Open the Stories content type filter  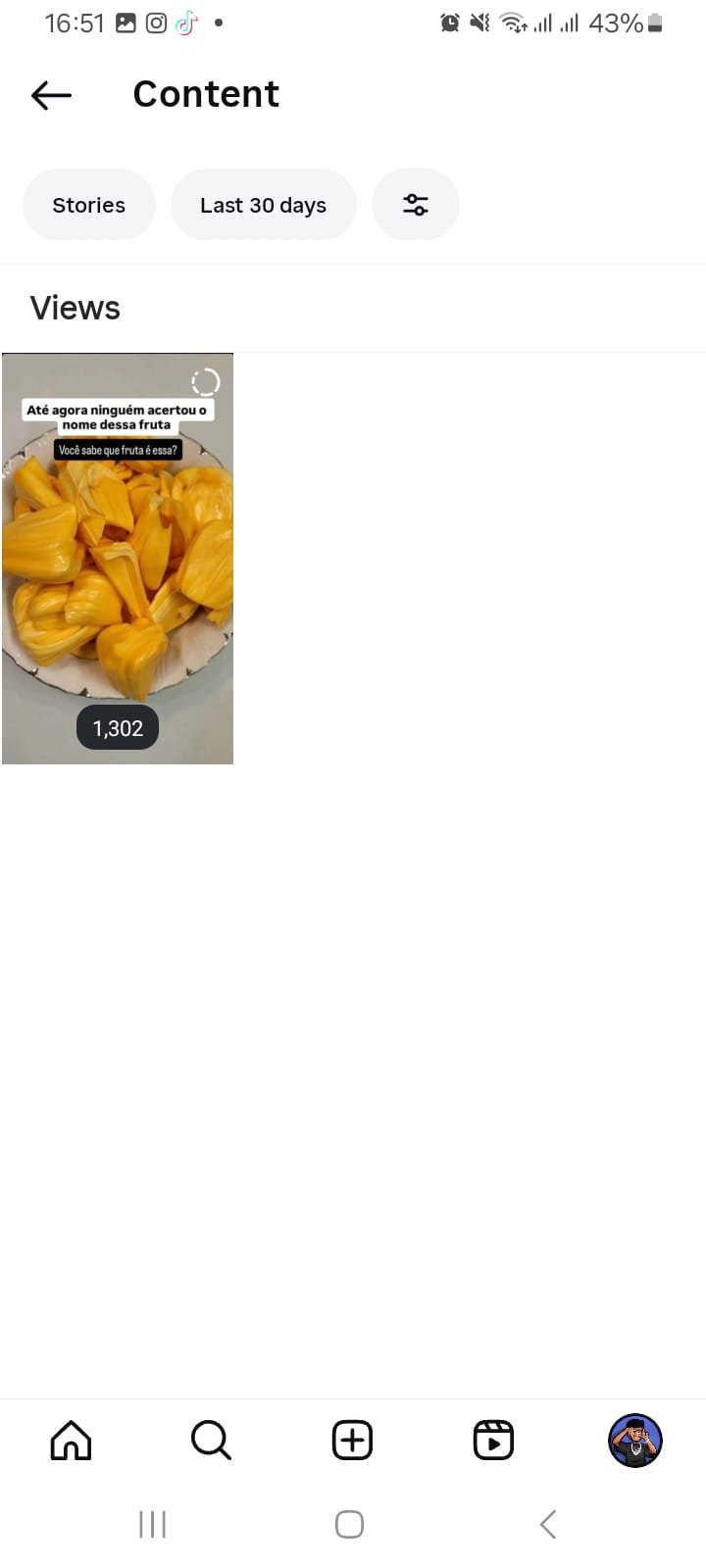coord(89,205)
